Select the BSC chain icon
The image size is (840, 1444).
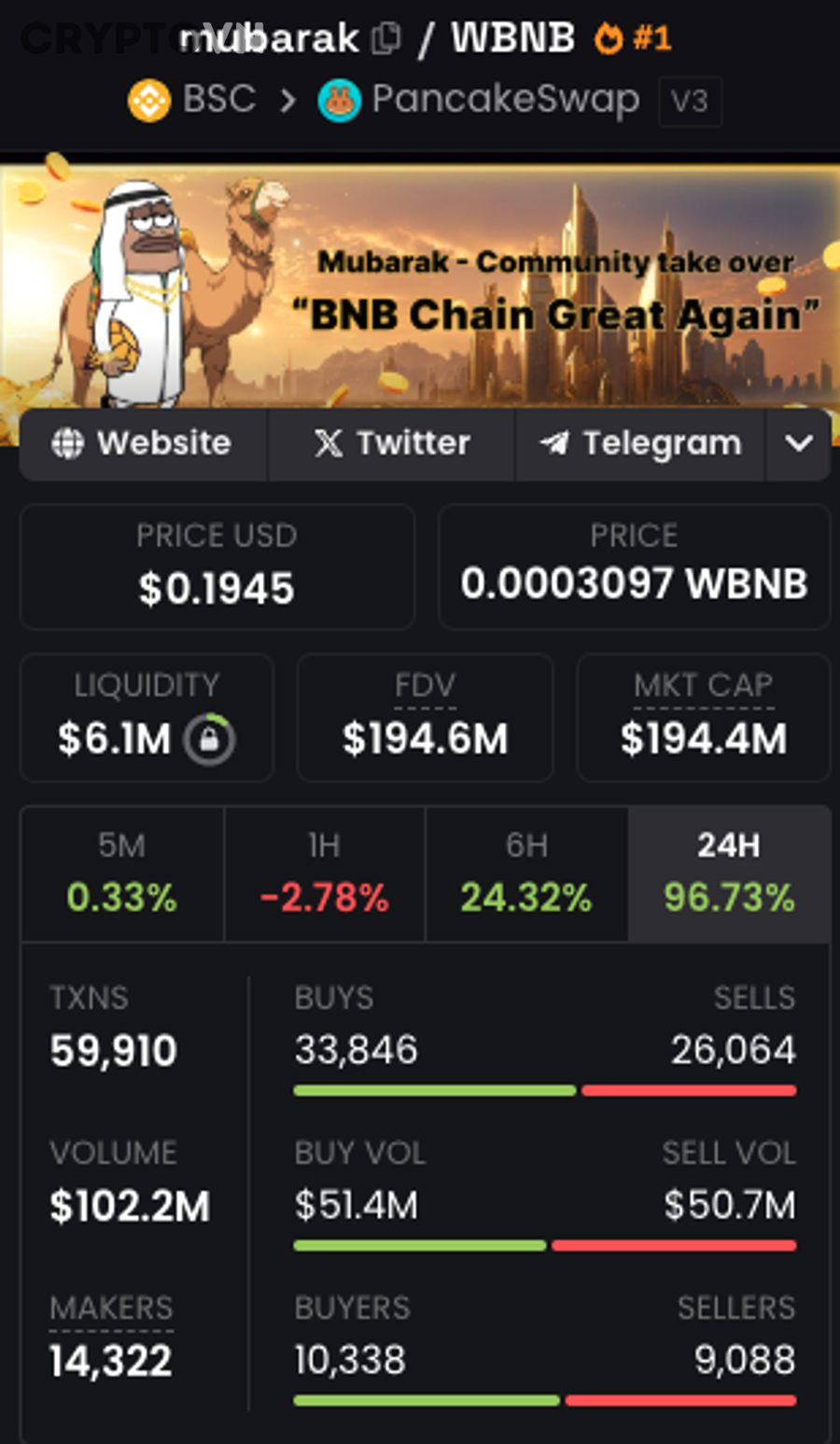[149, 98]
